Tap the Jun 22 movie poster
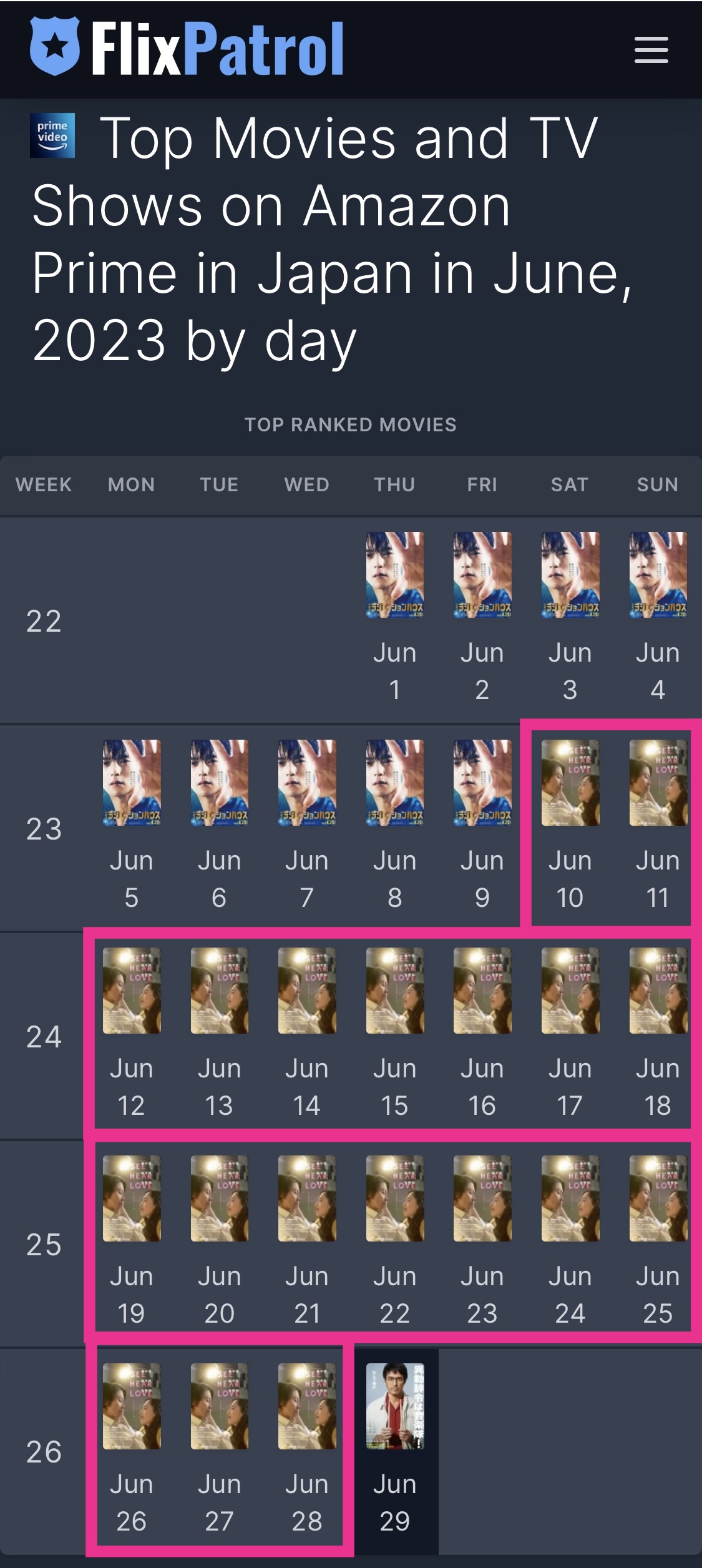The height and width of the screenshot is (1568, 702). pos(394,1198)
